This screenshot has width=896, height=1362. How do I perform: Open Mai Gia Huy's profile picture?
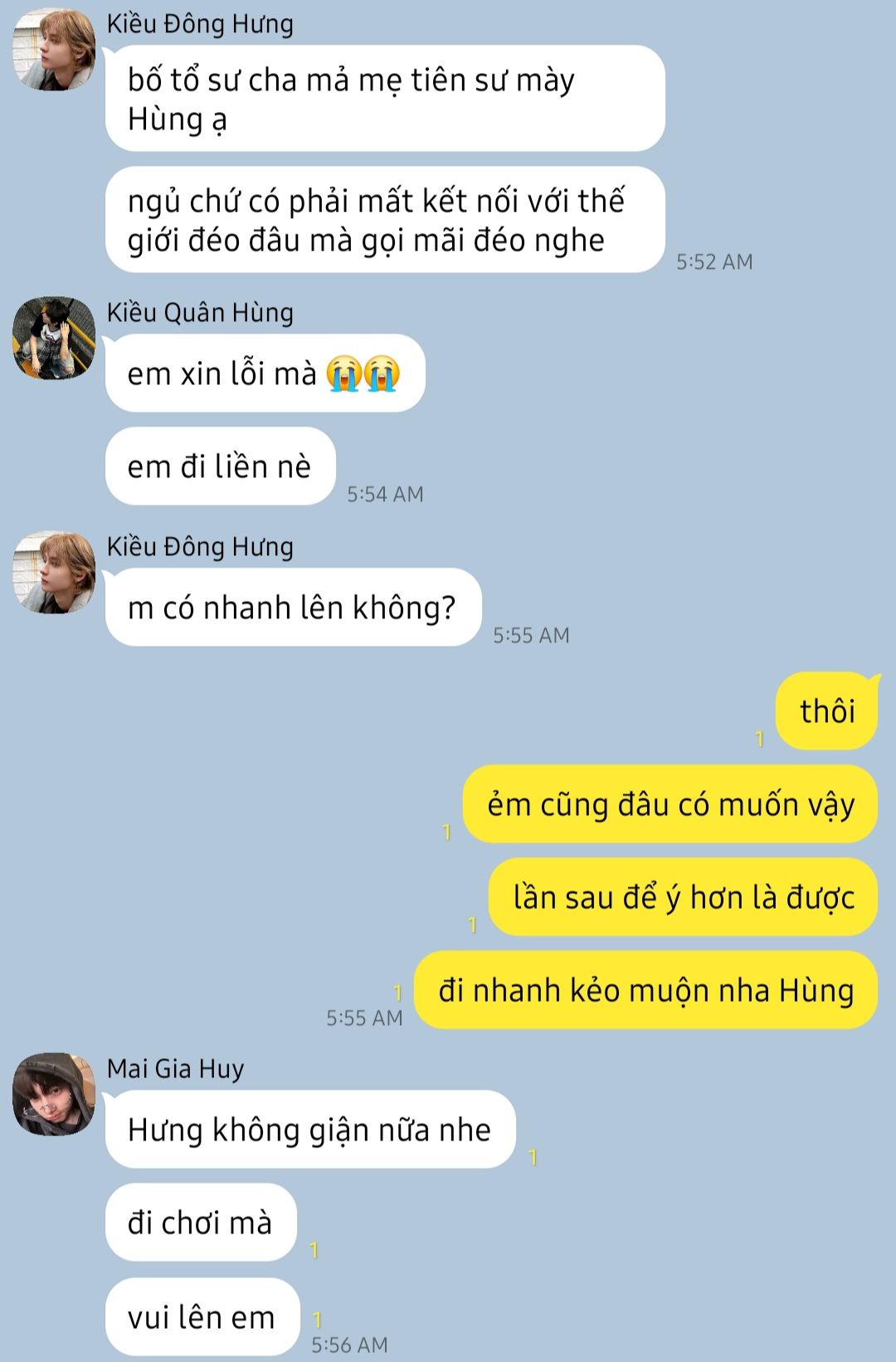[x=54, y=1094]
